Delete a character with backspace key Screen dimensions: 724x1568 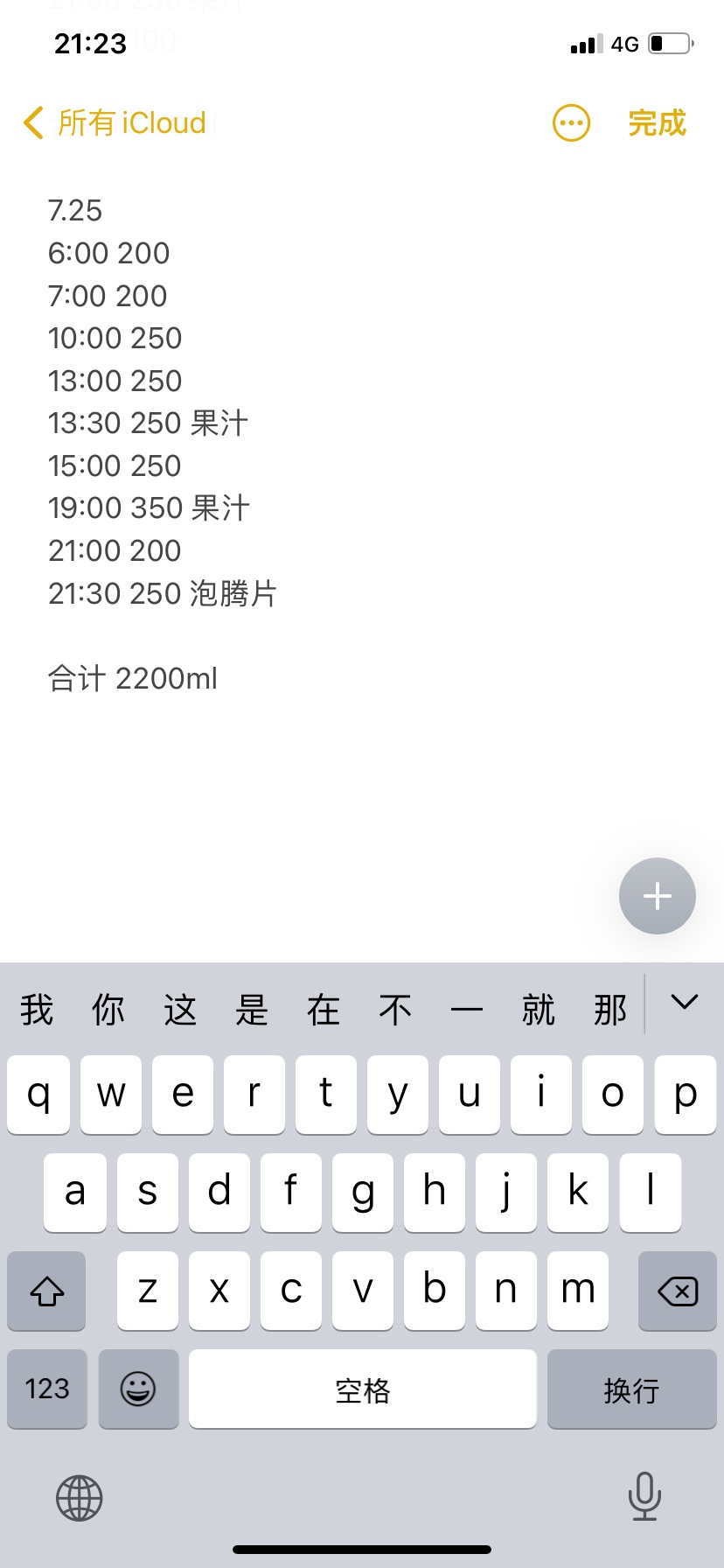click(x=678, y=1291)
